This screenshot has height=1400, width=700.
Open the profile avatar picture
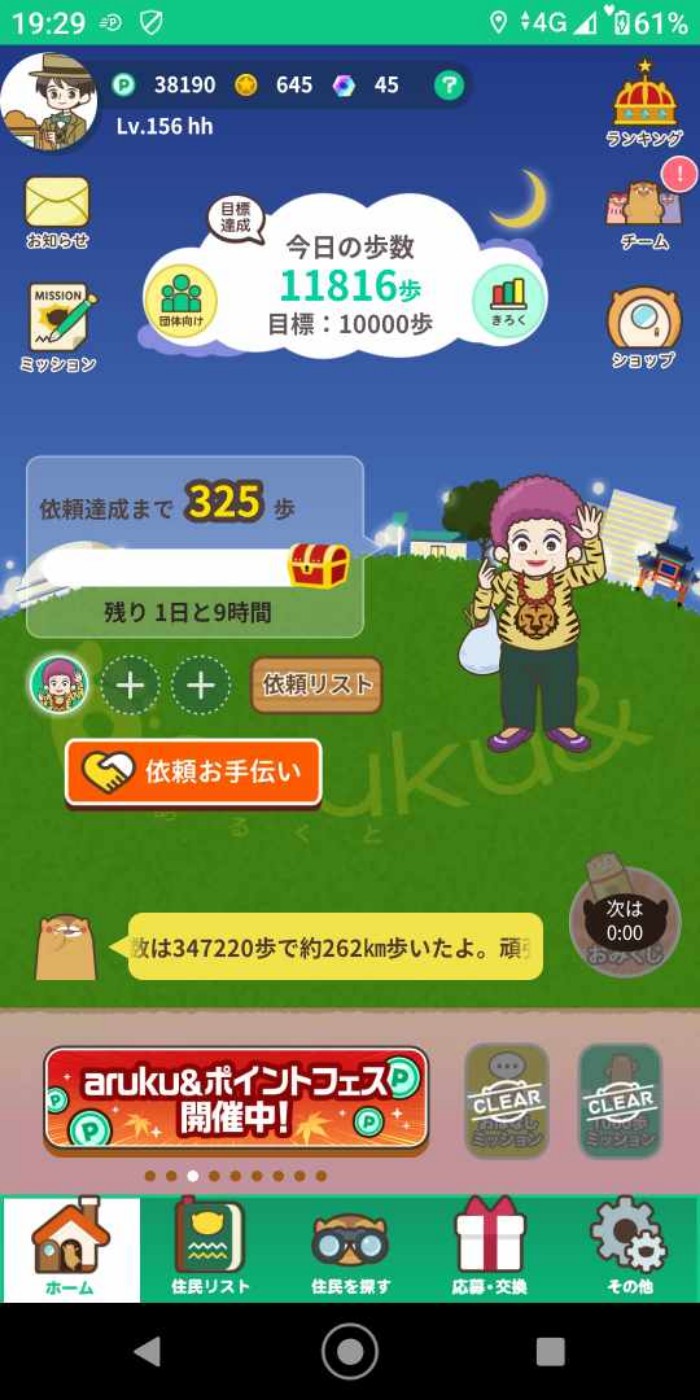[x=48, y=101]
